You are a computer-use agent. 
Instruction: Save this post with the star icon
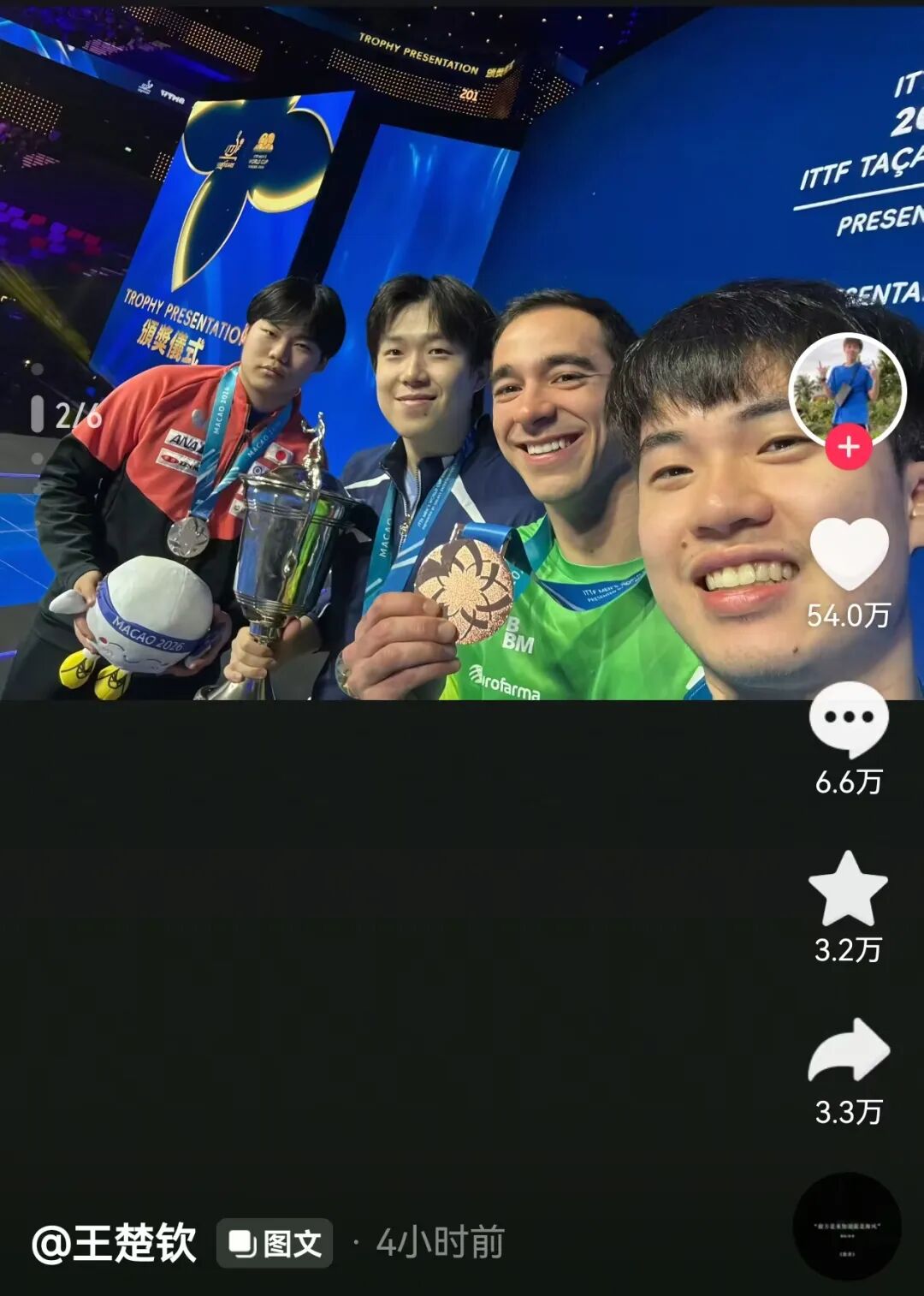(848, 889)
